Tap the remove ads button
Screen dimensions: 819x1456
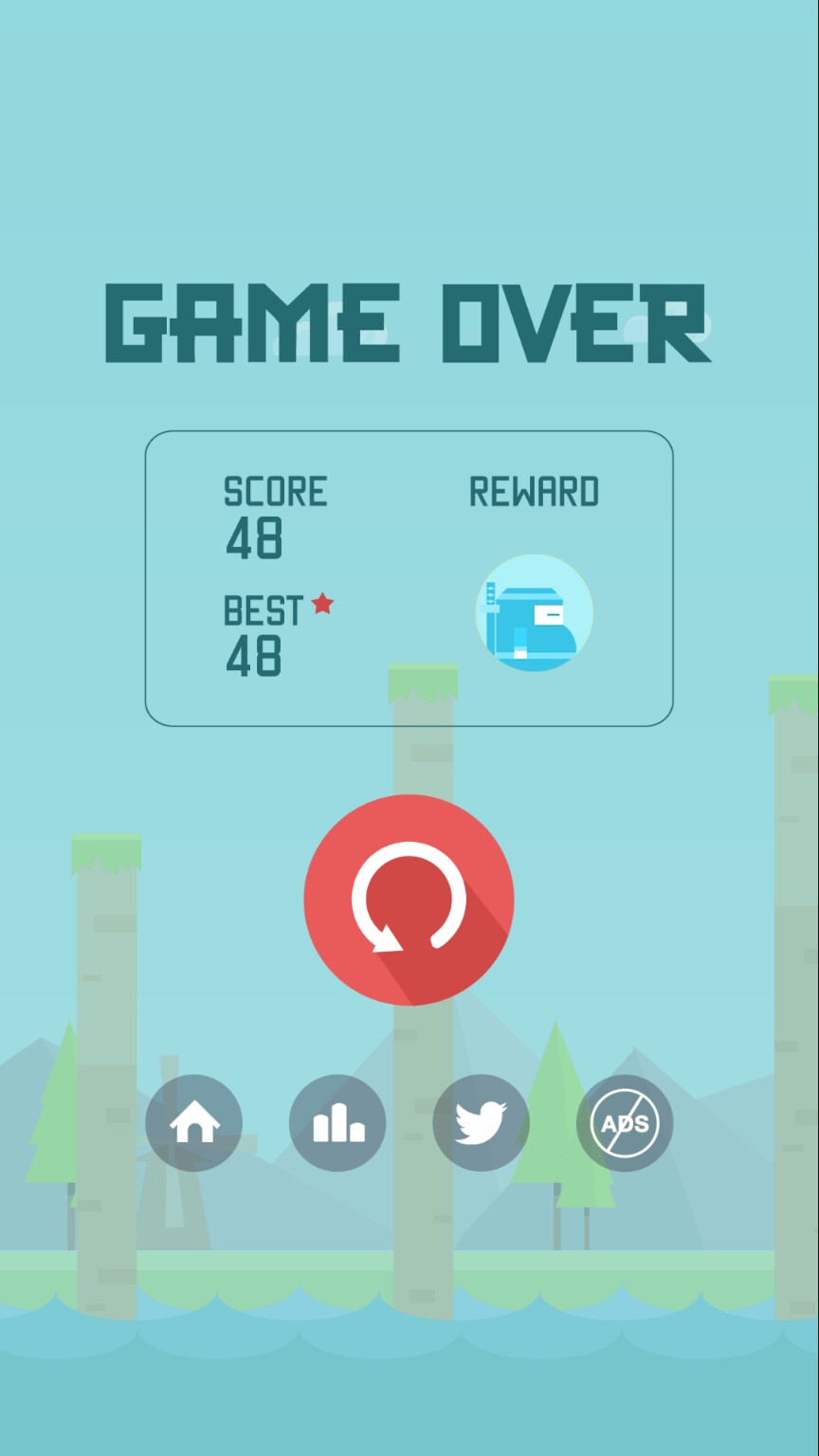pos(625,1123)
